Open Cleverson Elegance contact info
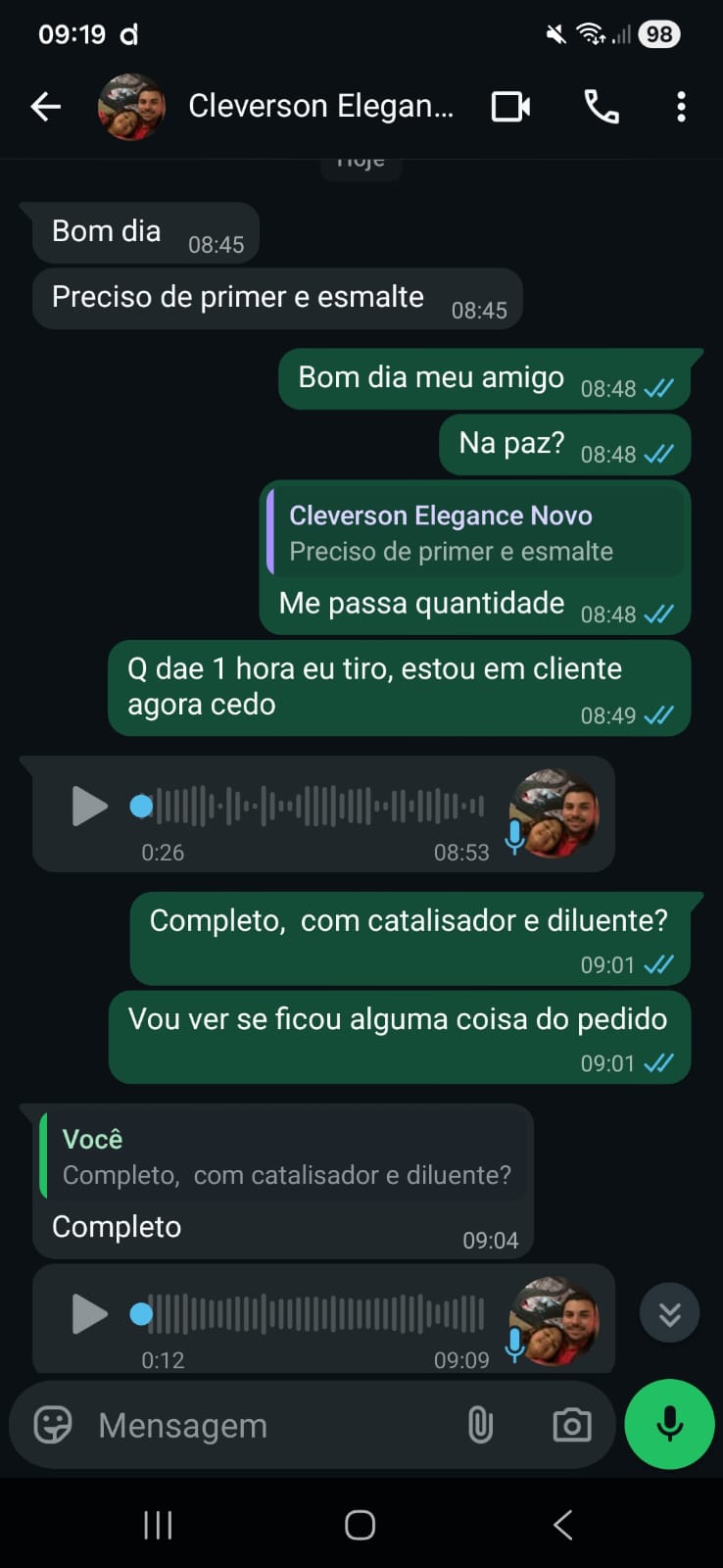Viewport: 723px width, 1568px height. tap(320, 106)
